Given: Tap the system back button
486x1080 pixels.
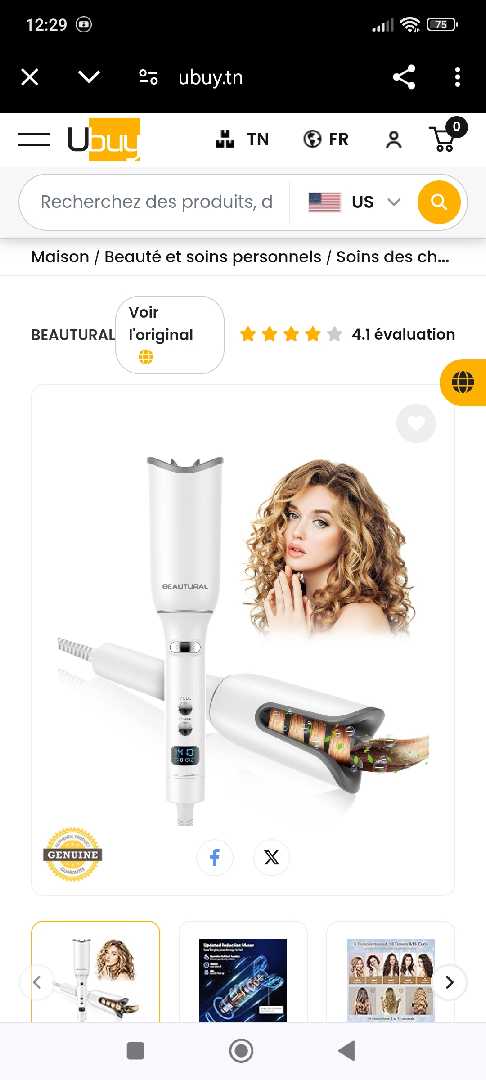Looking at the screenshot, I should pyautogui.click(x=347, y=1050).
